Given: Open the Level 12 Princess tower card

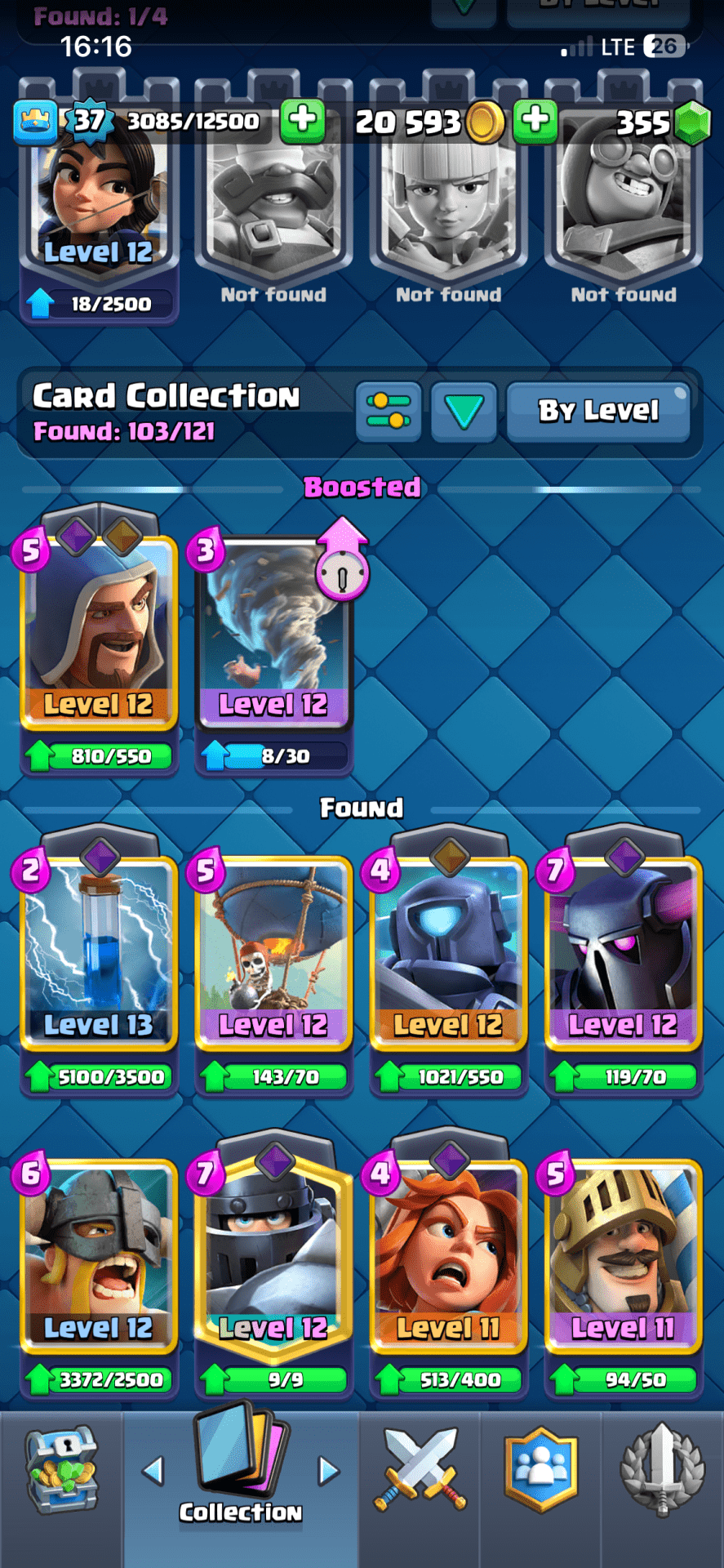Looking at the screenshot, I should tap(99, 204).
